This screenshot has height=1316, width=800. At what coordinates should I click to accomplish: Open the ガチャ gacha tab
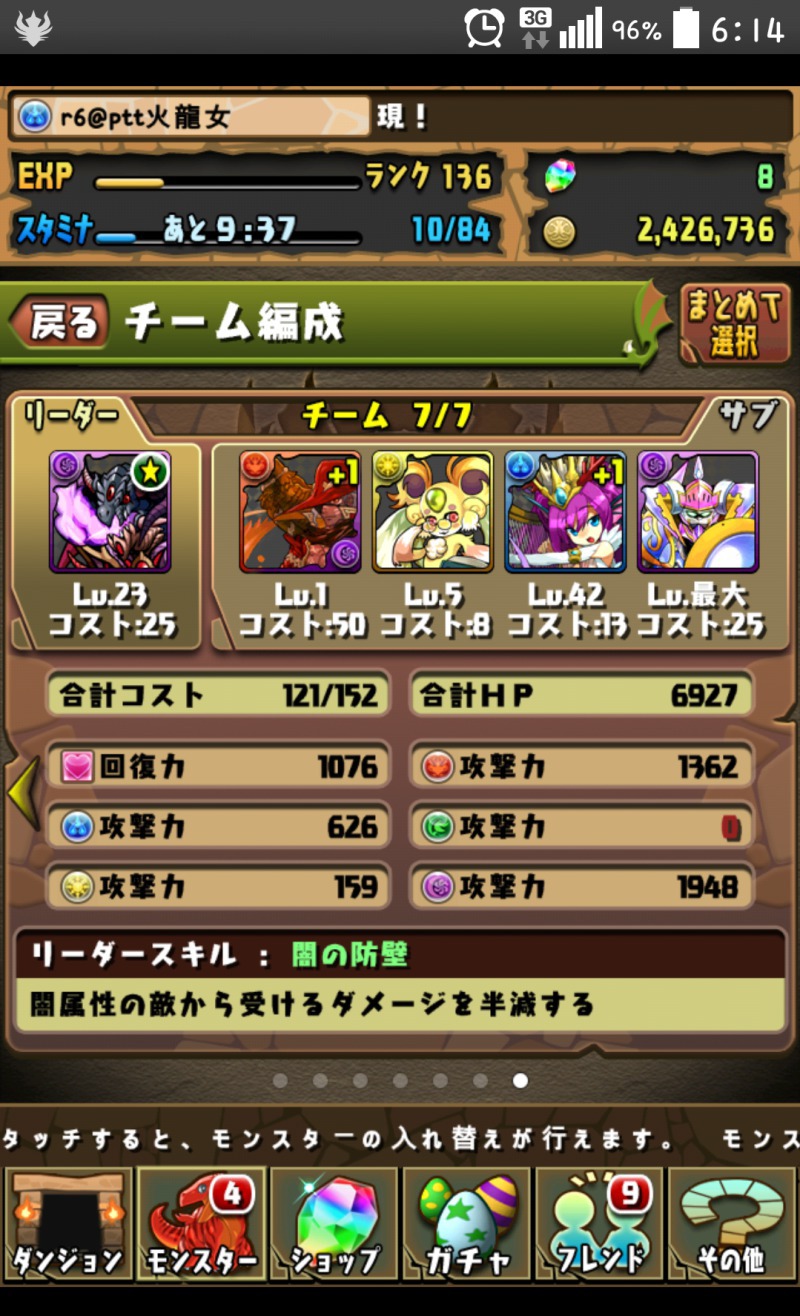point(467,1224)
